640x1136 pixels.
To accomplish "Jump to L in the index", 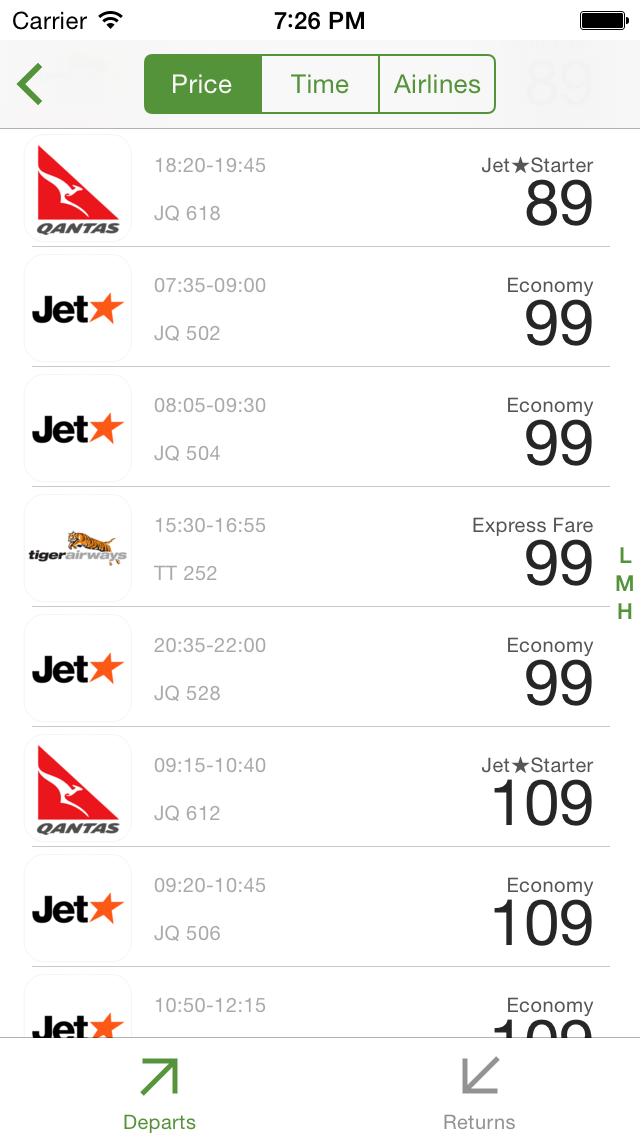I will click(625, 556).
